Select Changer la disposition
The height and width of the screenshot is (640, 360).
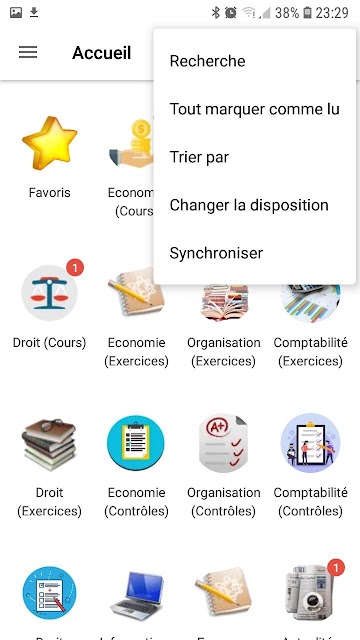coord(255,205)
